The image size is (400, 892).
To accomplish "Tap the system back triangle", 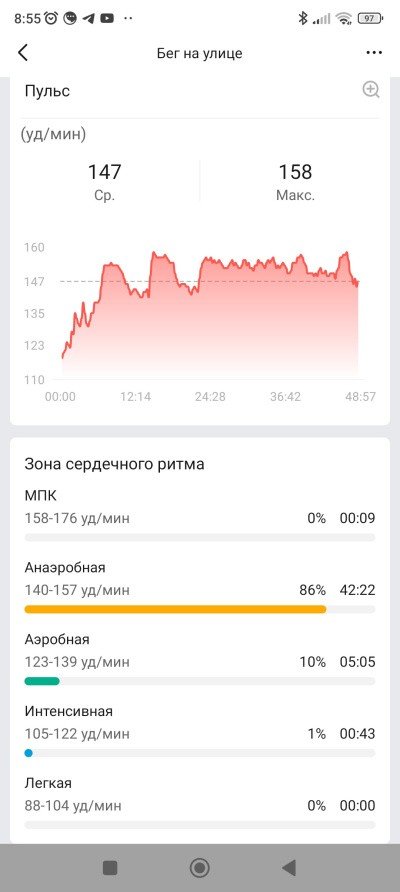I will pos(289,868).
